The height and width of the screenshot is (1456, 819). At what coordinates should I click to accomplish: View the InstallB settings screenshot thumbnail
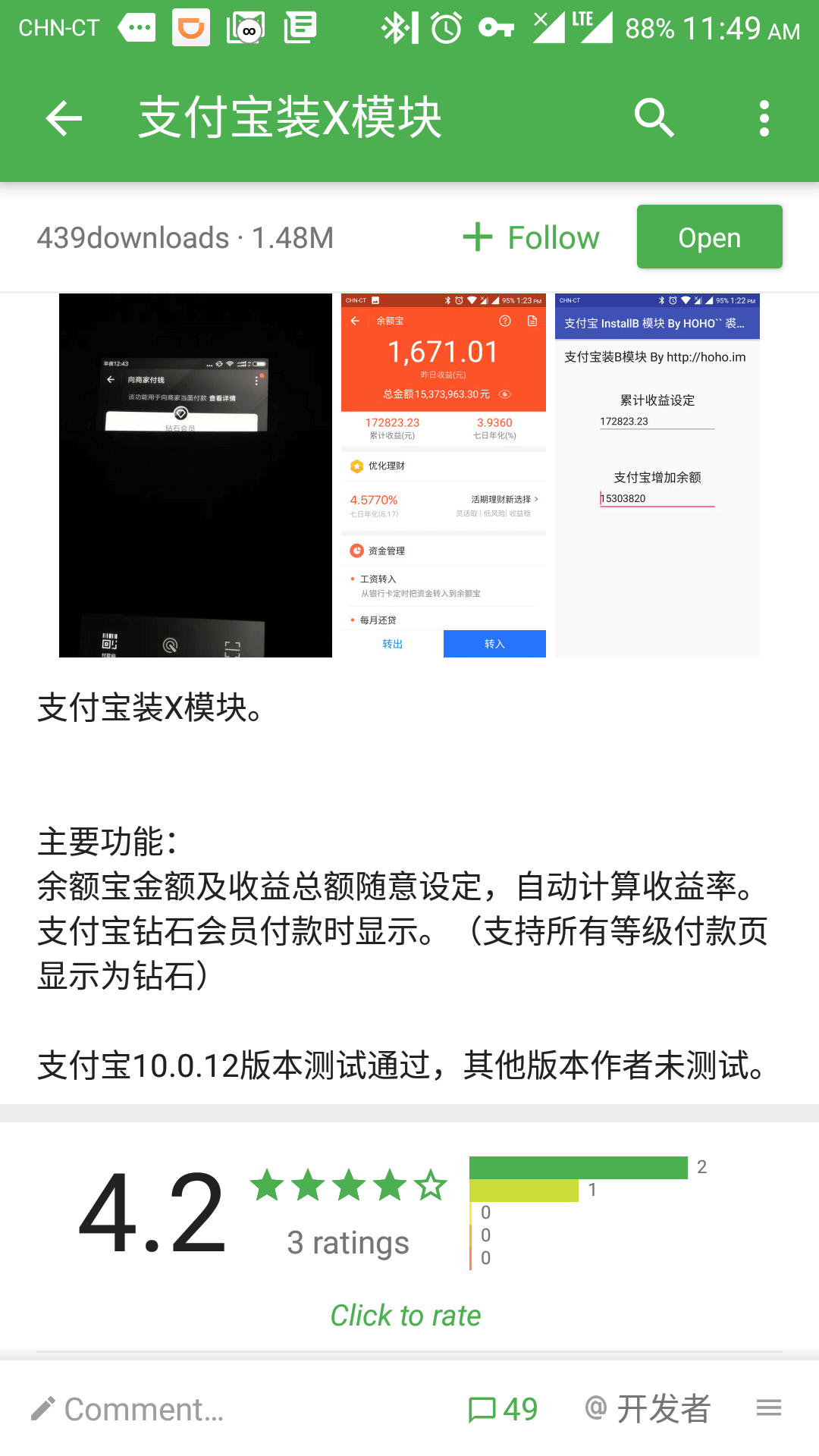coord(657,475)
